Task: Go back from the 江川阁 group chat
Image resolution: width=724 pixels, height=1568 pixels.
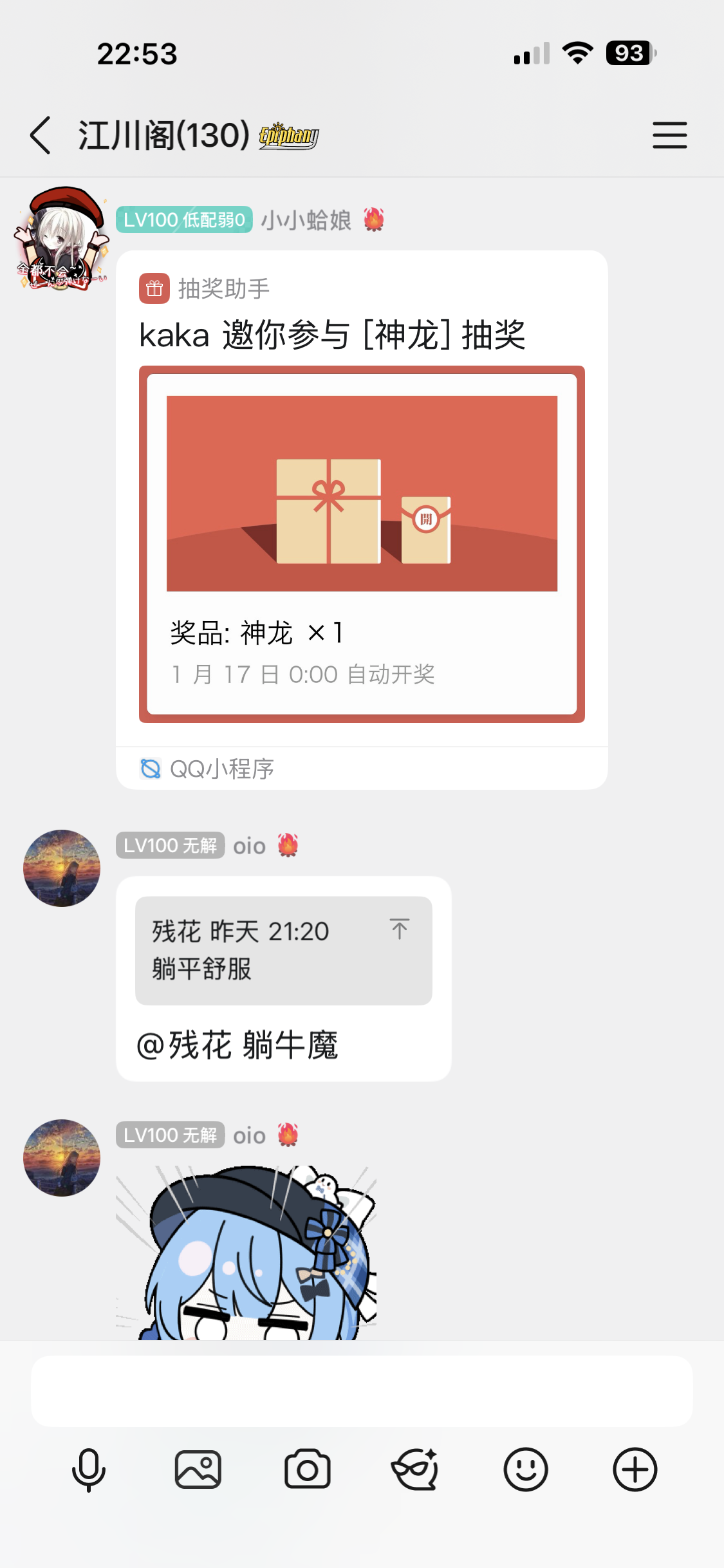Action: click(41, 135)
